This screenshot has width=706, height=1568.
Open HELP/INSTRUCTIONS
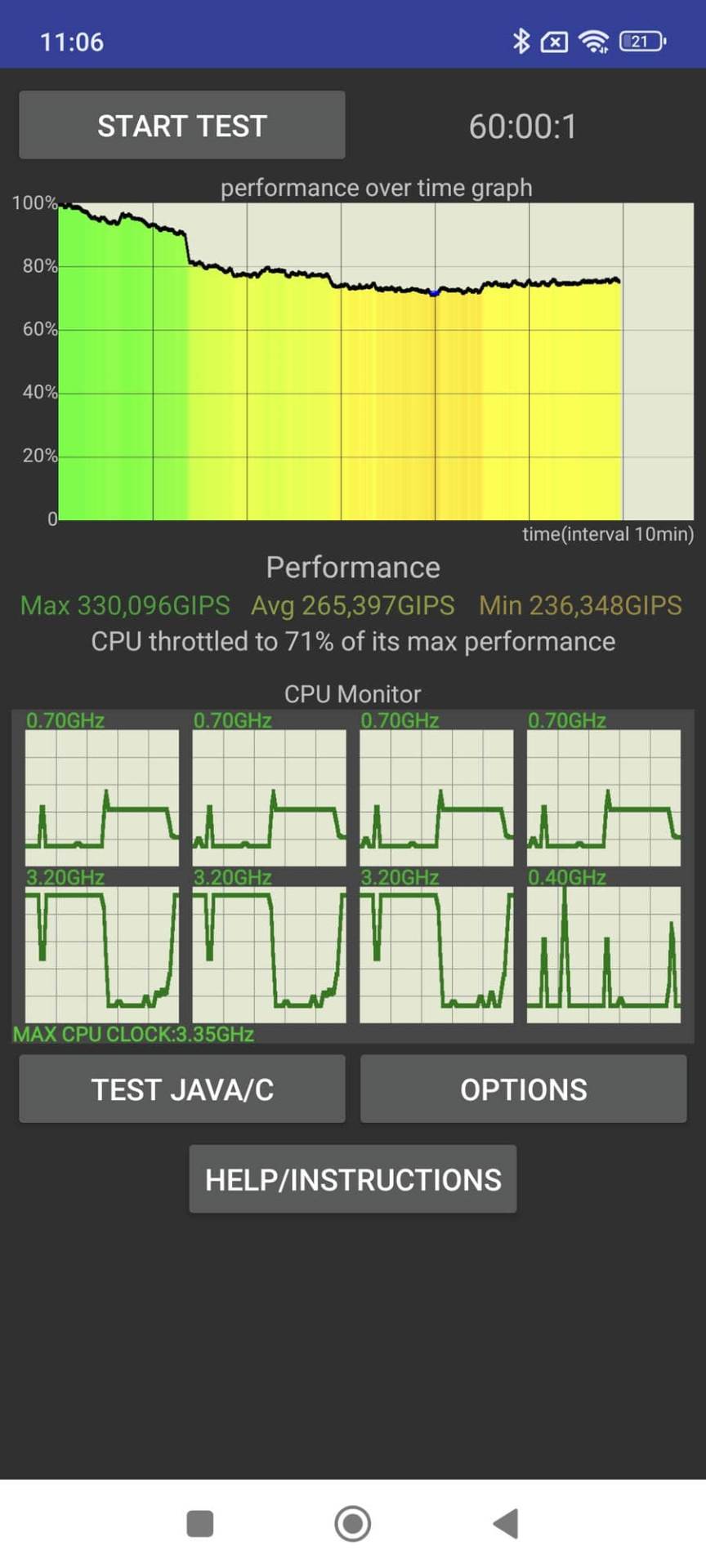pos(353,1178)
